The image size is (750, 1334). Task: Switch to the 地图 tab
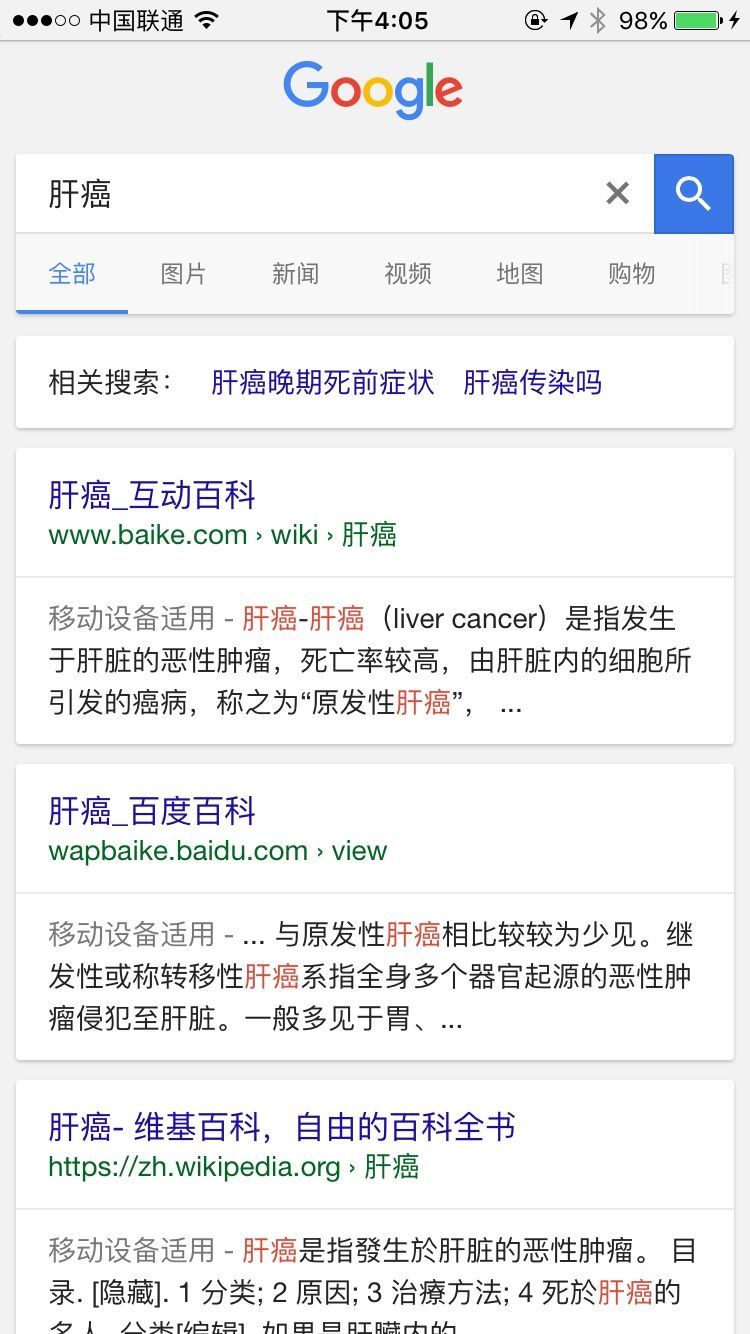(519, 274)
